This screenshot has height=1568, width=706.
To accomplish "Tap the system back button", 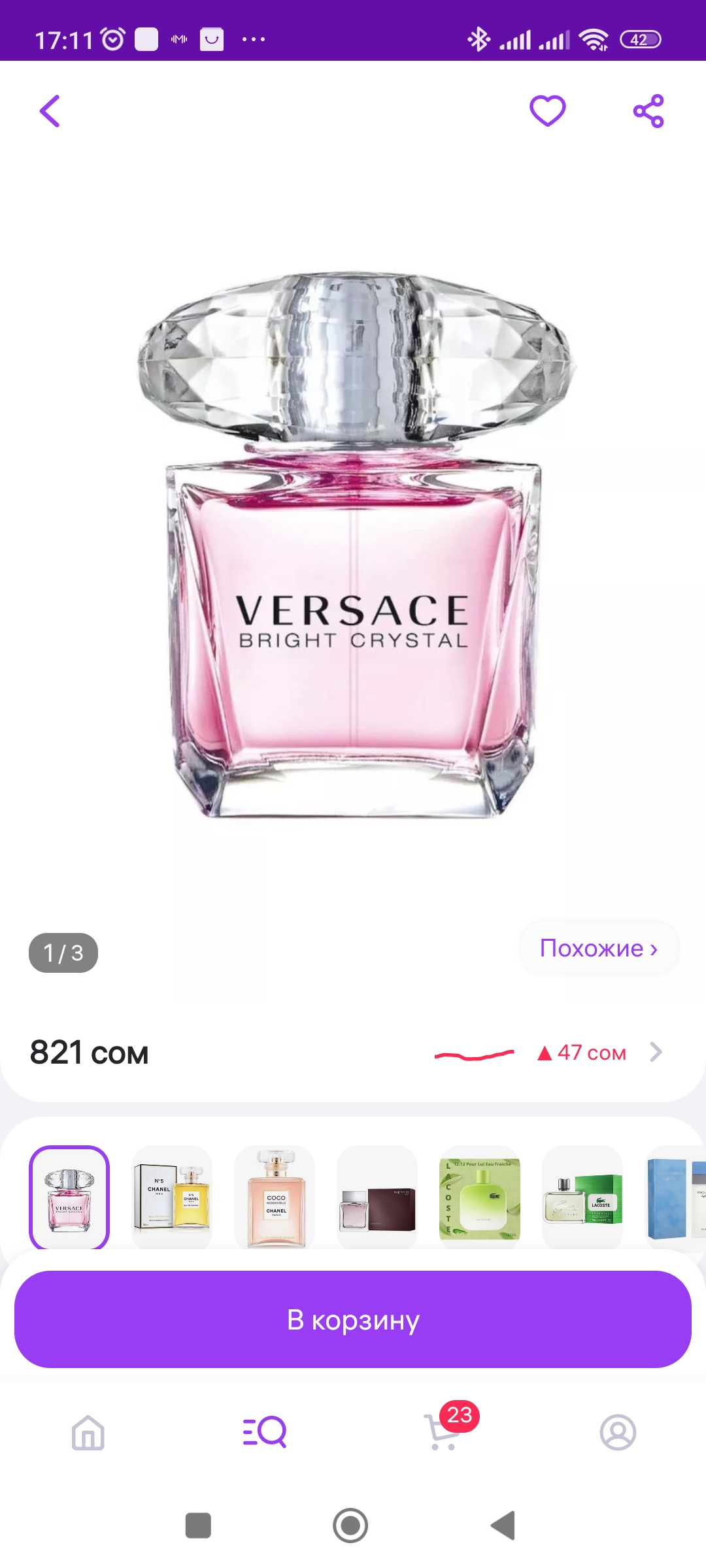I will (503, 1526).
